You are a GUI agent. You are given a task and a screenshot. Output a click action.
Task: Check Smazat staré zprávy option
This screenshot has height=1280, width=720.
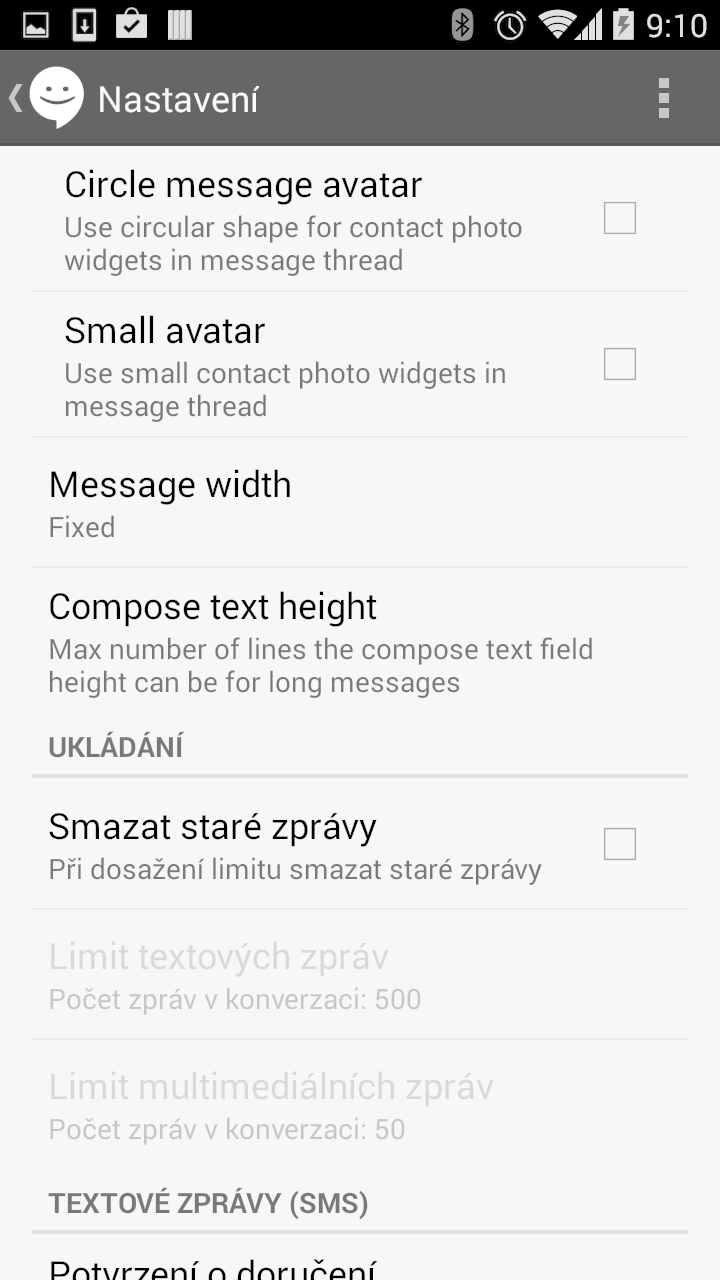tap(620, 844)
